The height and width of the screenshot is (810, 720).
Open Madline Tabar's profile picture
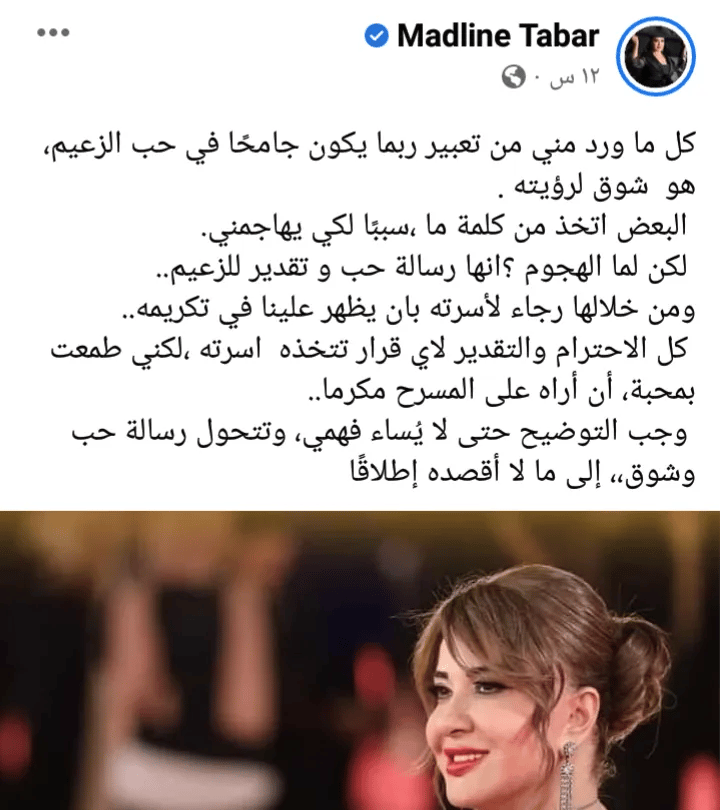pyautogui.click(x=659, y=52)
